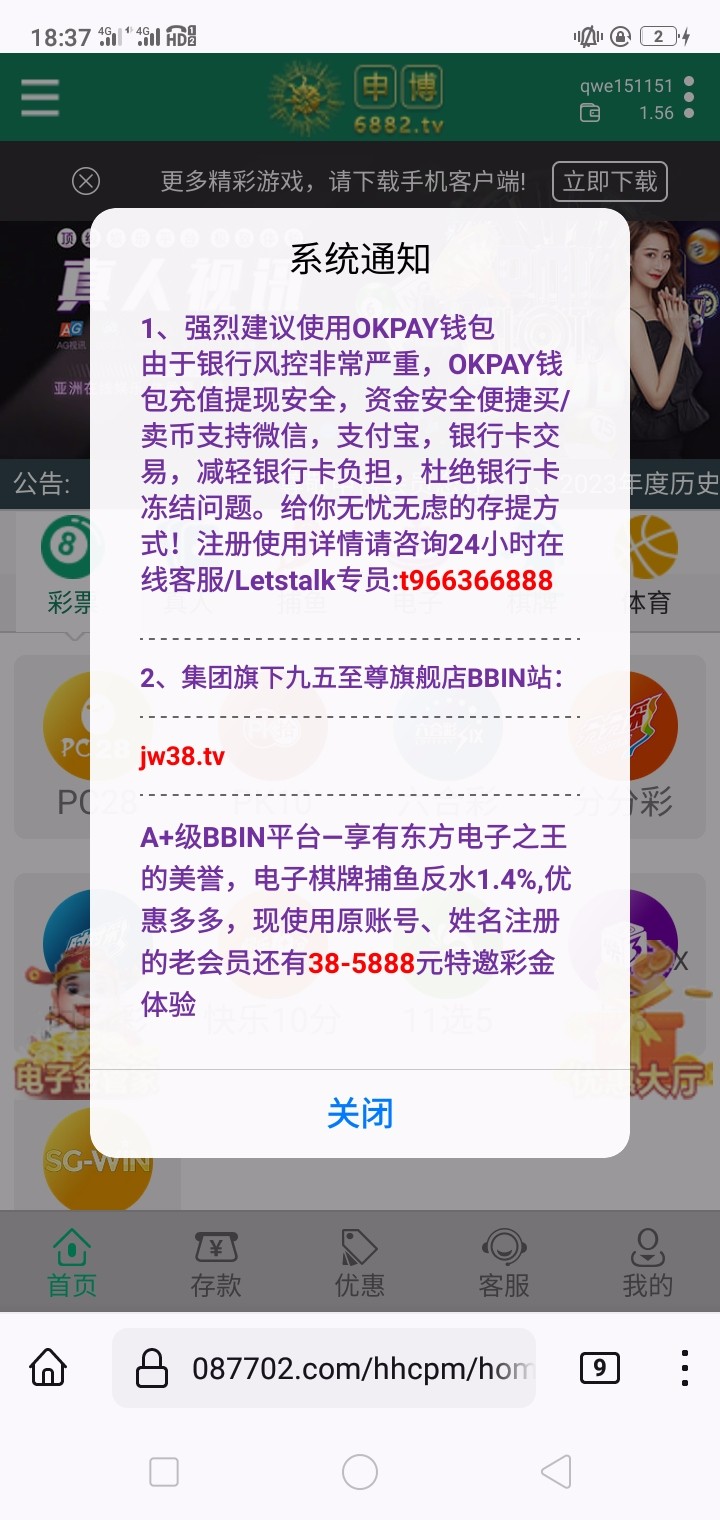Viewport: 720px width, 1520px height.
Task: Dismiss the download banner with the X circle
Action: tap(86, 182)
